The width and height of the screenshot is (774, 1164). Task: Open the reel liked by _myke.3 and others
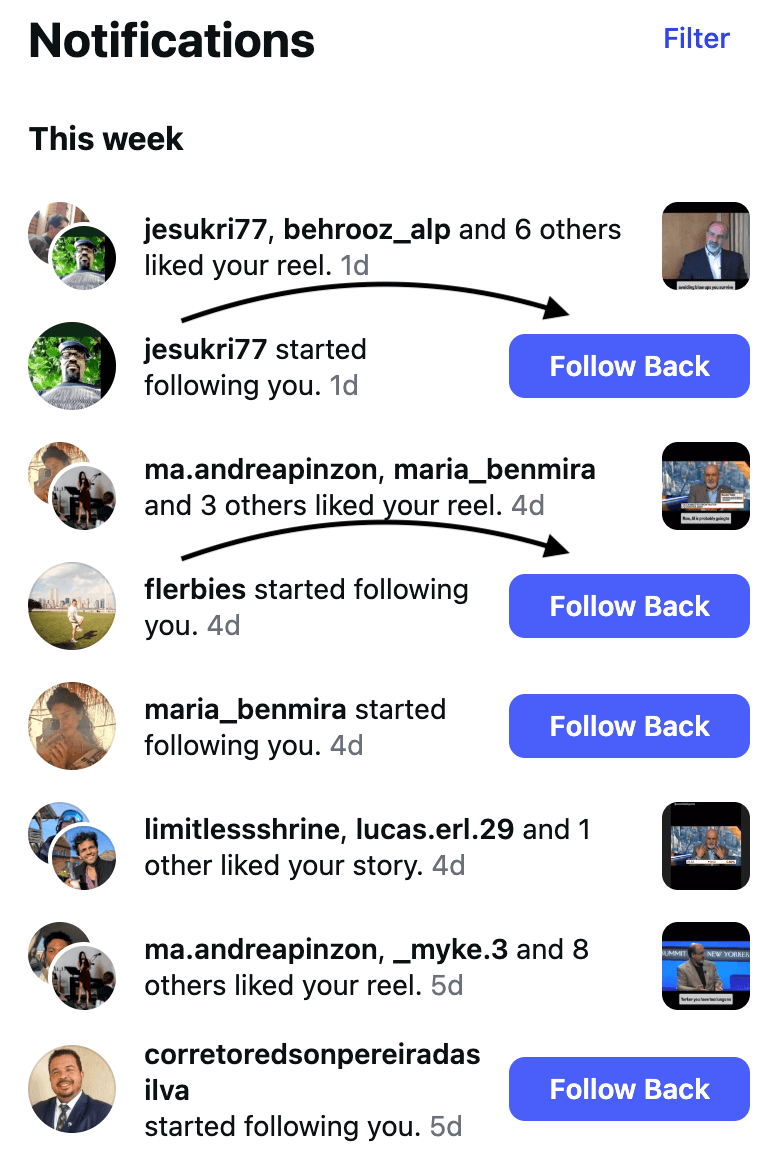(x=705, y=966)
